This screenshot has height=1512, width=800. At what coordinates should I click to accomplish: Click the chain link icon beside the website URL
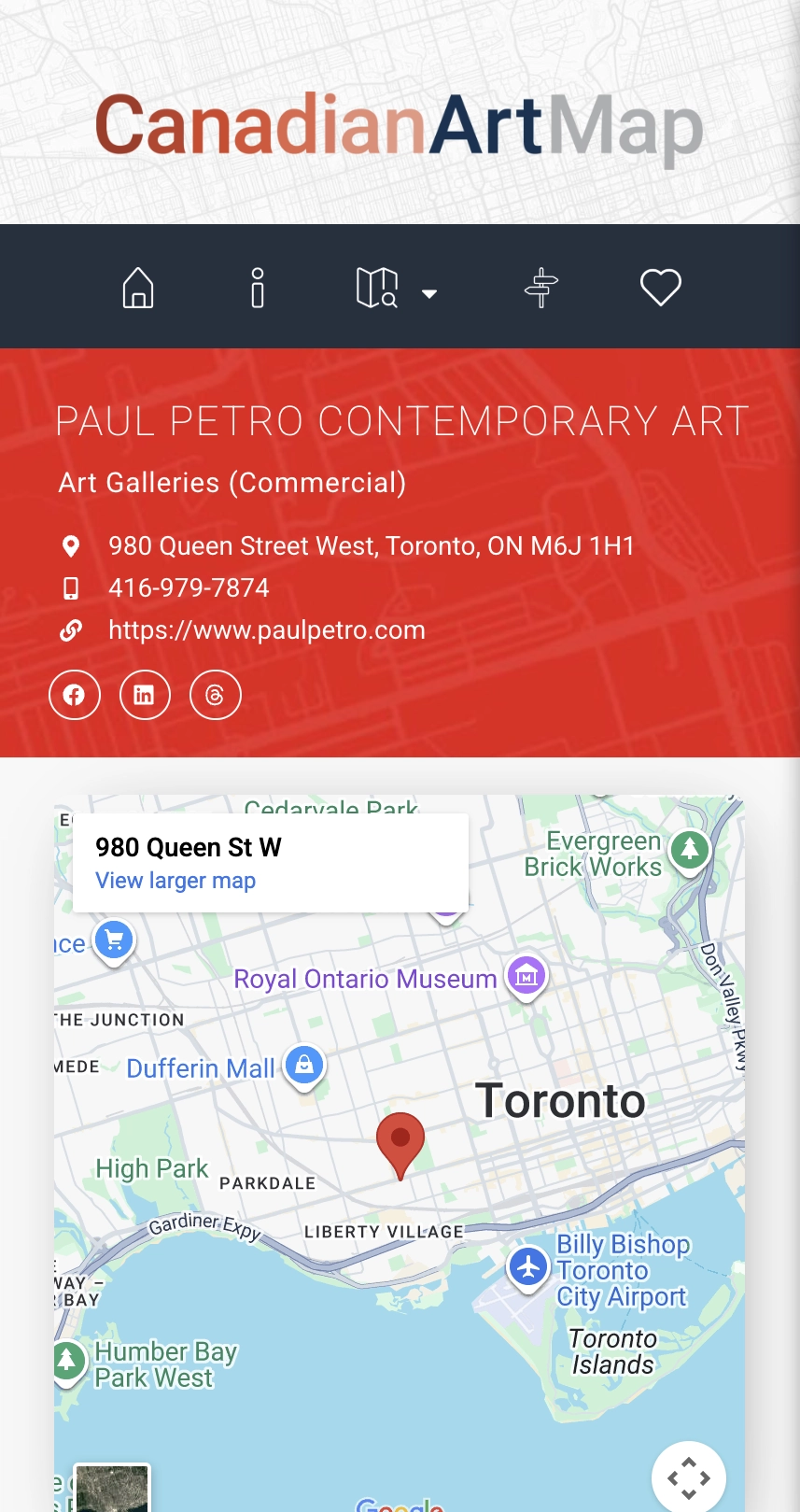point(73,629)
